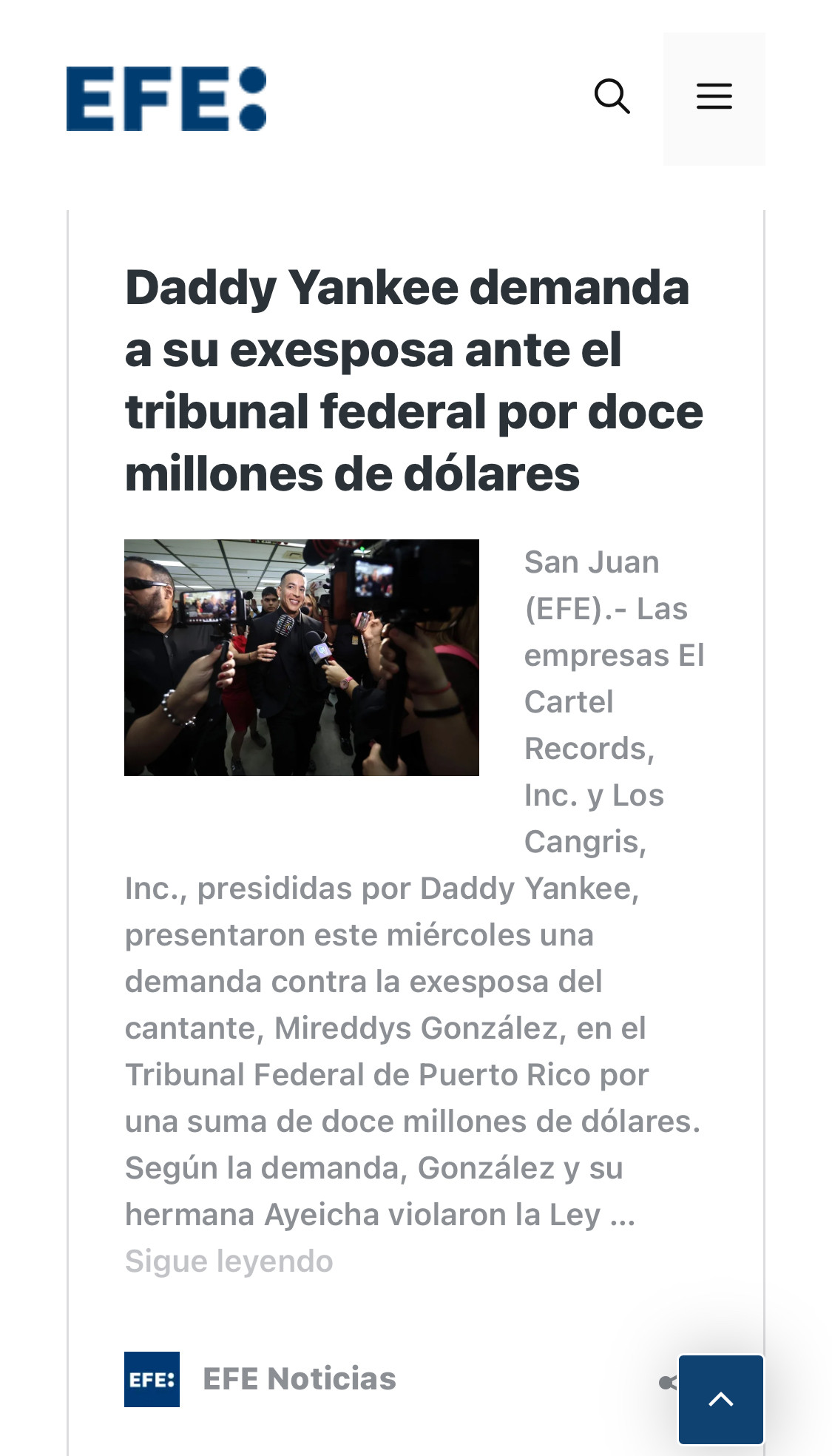
Task: Share the article via share icon
Action: coord(666,1382)
